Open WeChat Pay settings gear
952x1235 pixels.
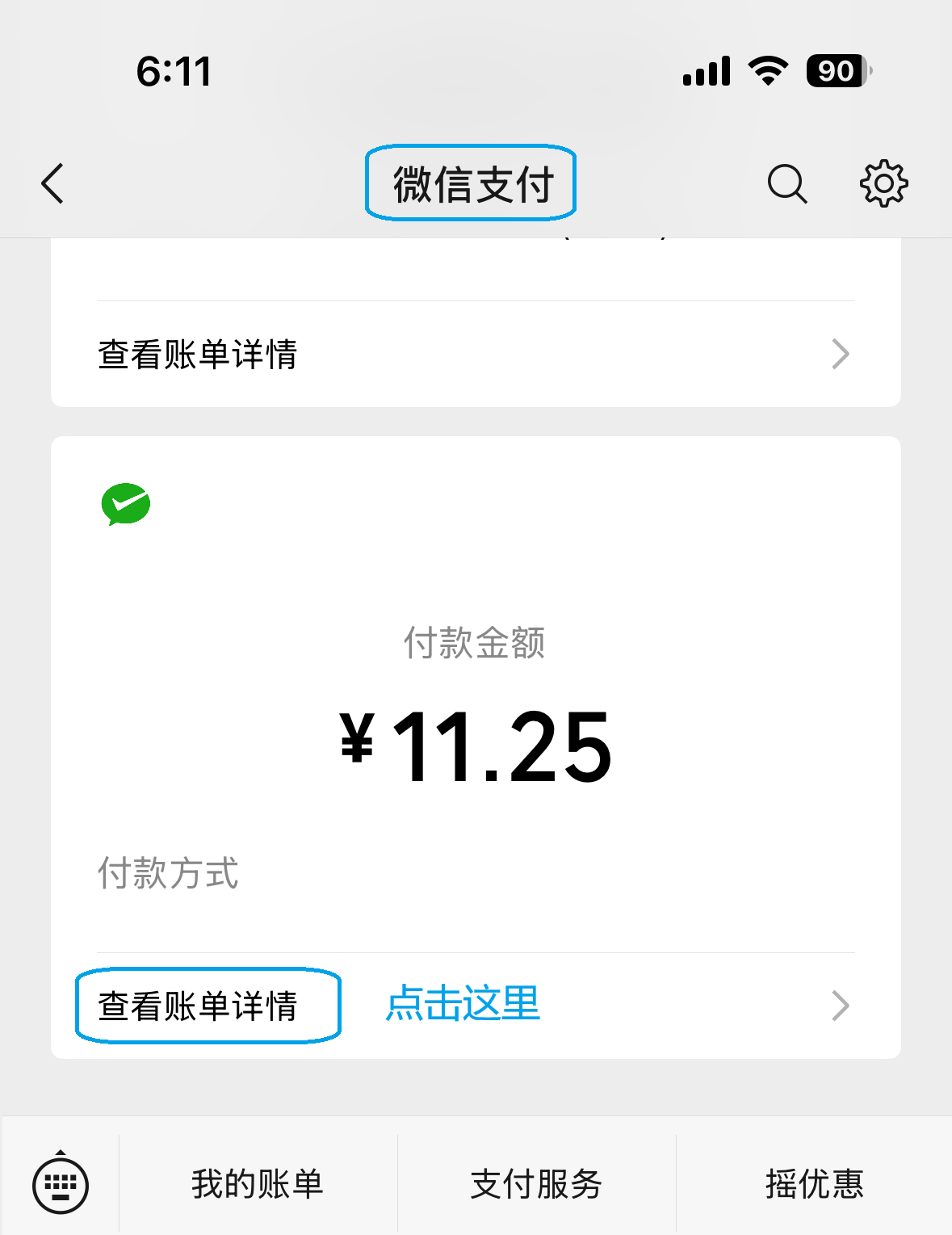[884, 183]
